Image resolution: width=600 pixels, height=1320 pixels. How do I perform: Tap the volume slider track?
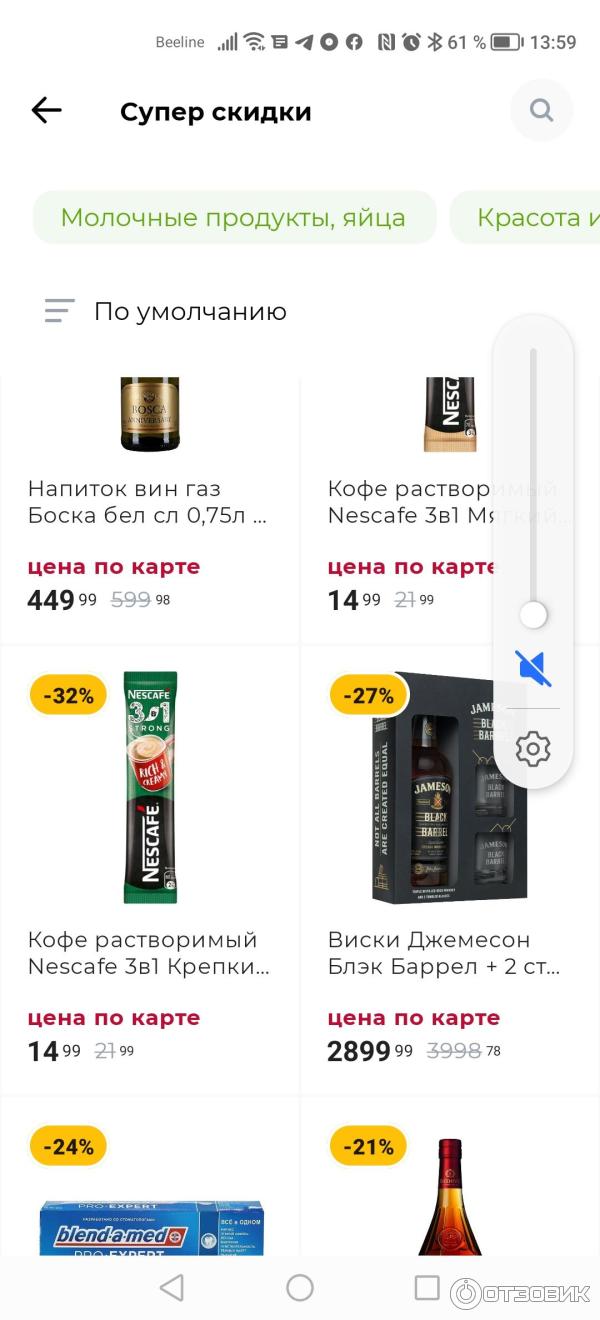[x=534, y=480]
